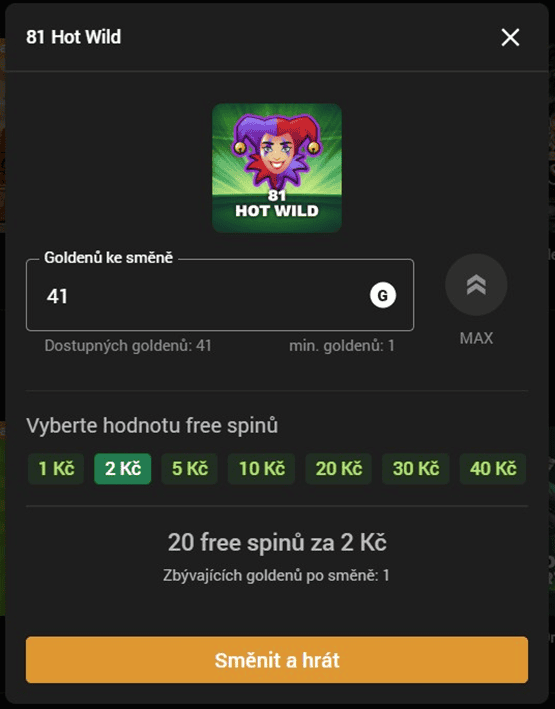Select the 10 Kč free spin value
The image size is (555, 709).
[x=261, y=468]
